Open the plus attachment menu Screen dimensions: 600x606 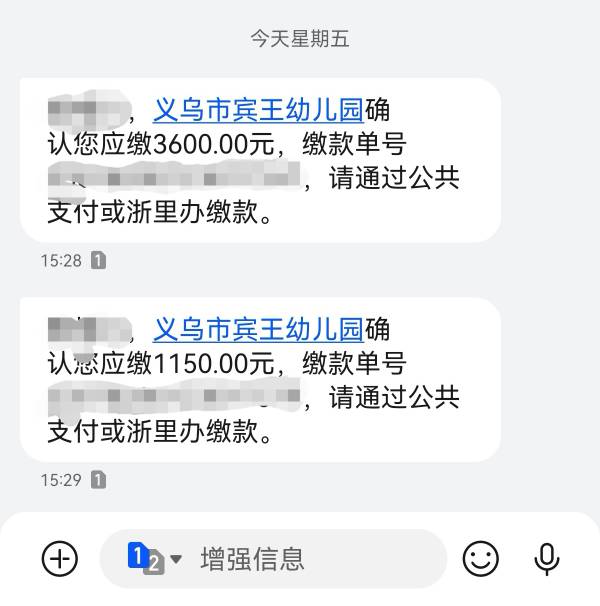pos(60,558)
